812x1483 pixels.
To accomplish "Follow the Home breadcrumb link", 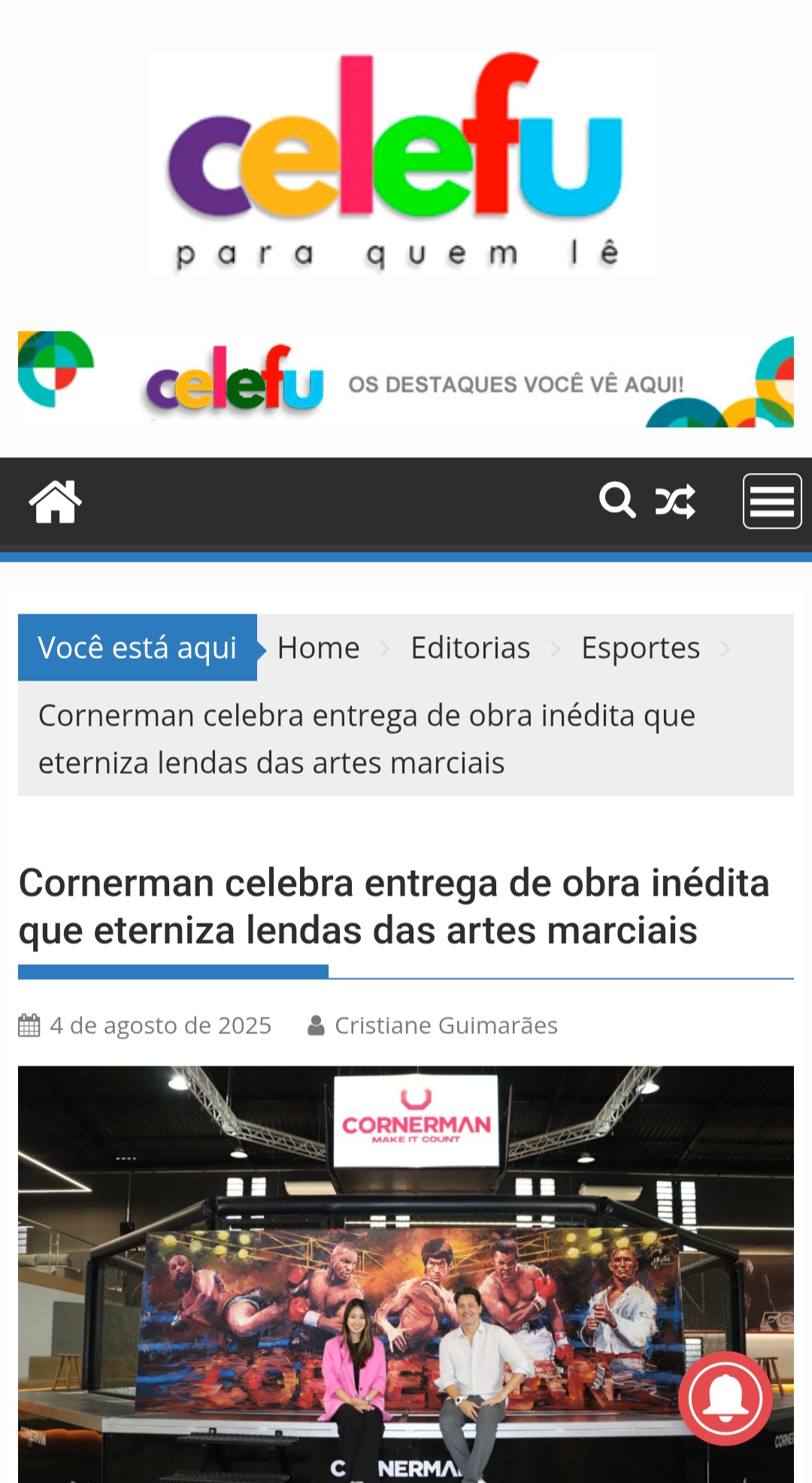I will click(318, 648).
